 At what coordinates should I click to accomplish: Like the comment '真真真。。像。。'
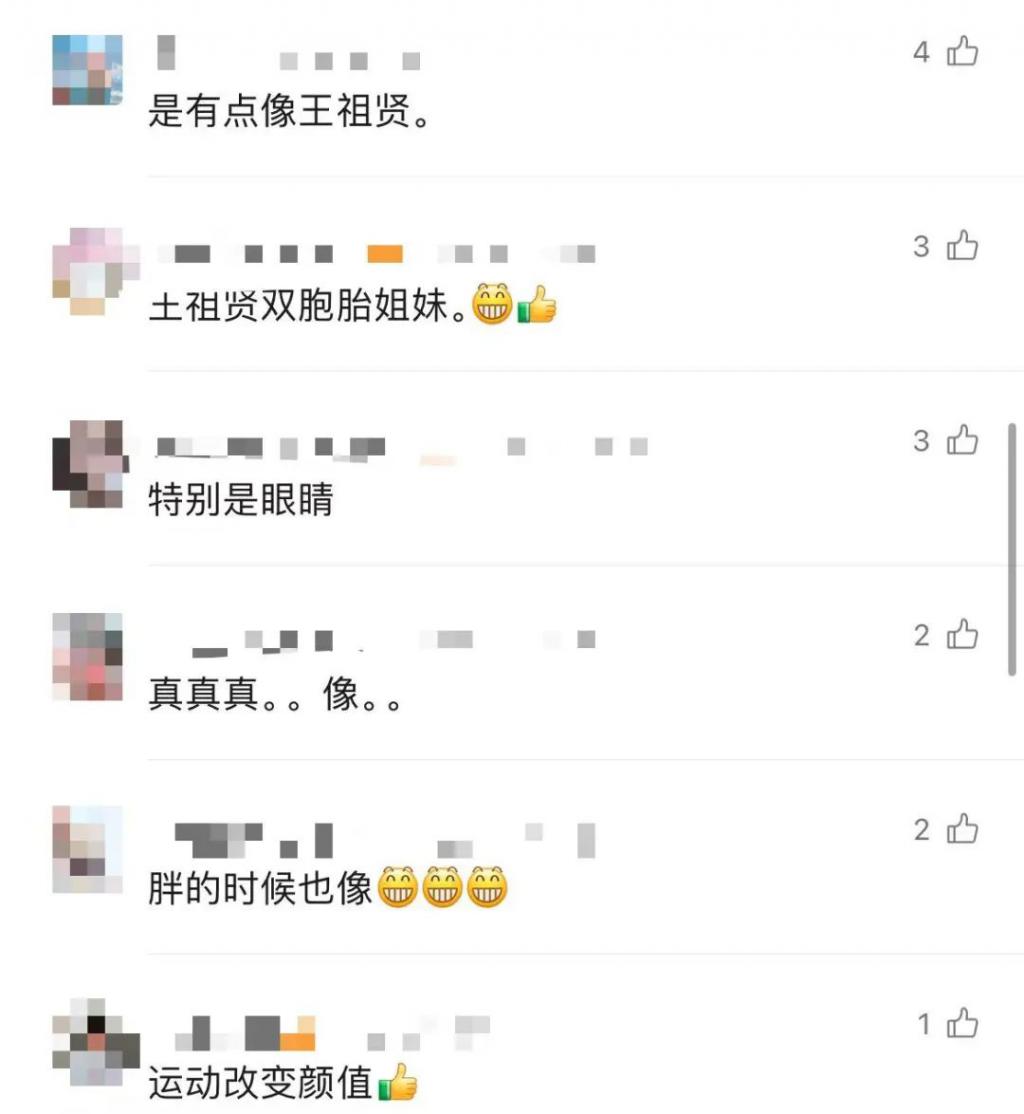click(x=962, y=634)
